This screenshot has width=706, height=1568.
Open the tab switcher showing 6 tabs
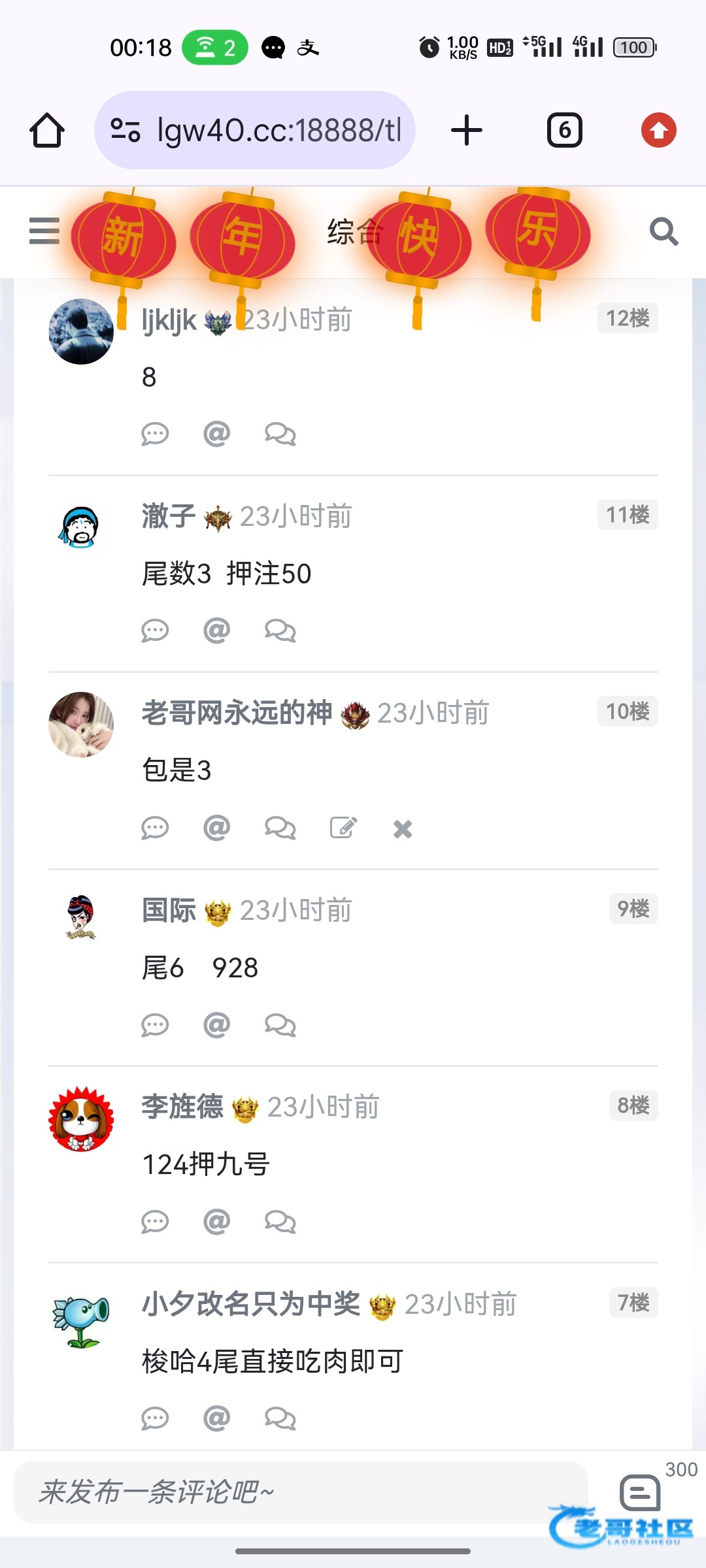coord(564,130)
